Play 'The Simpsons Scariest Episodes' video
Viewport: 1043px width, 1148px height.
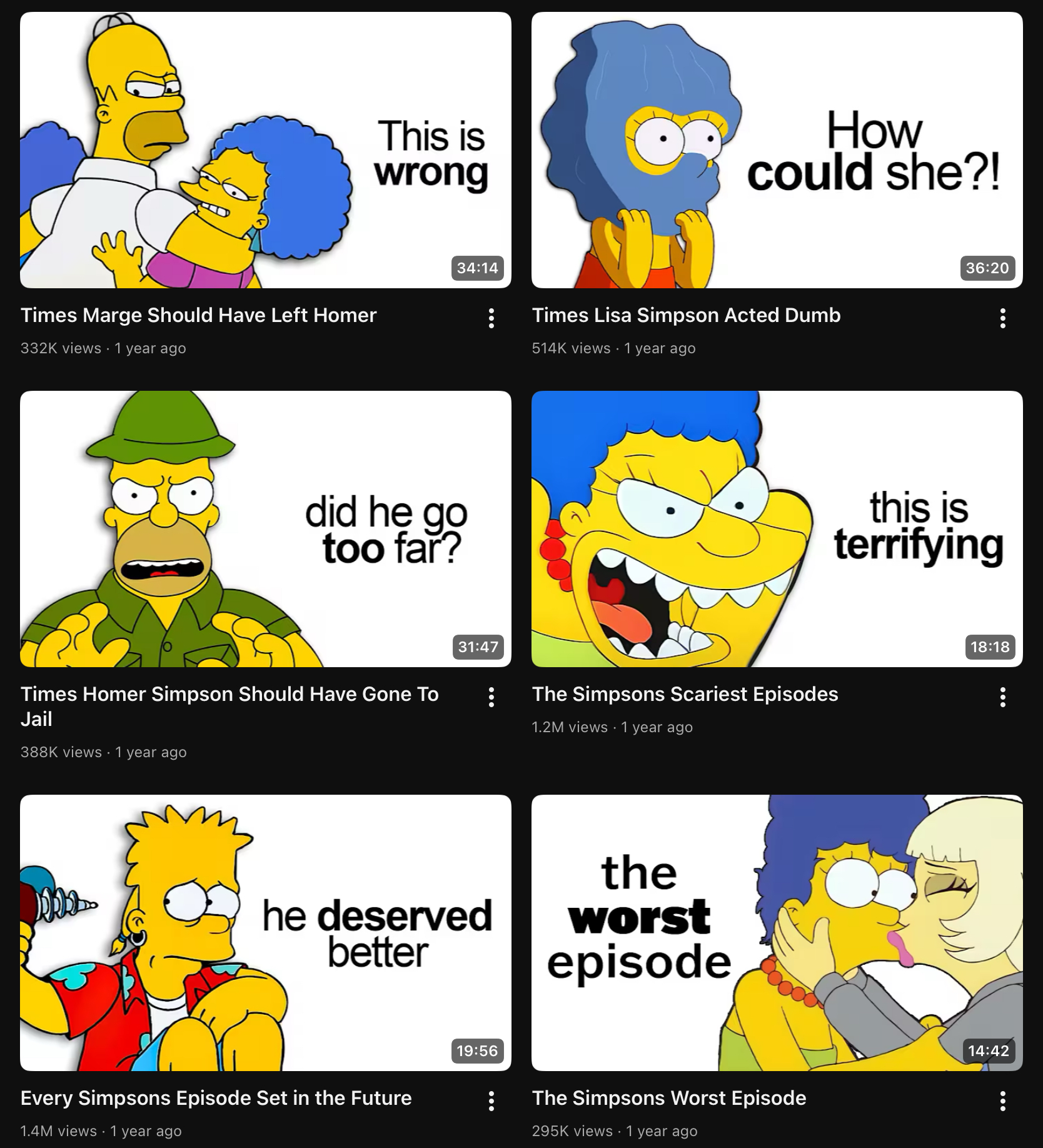click(777, 529)
